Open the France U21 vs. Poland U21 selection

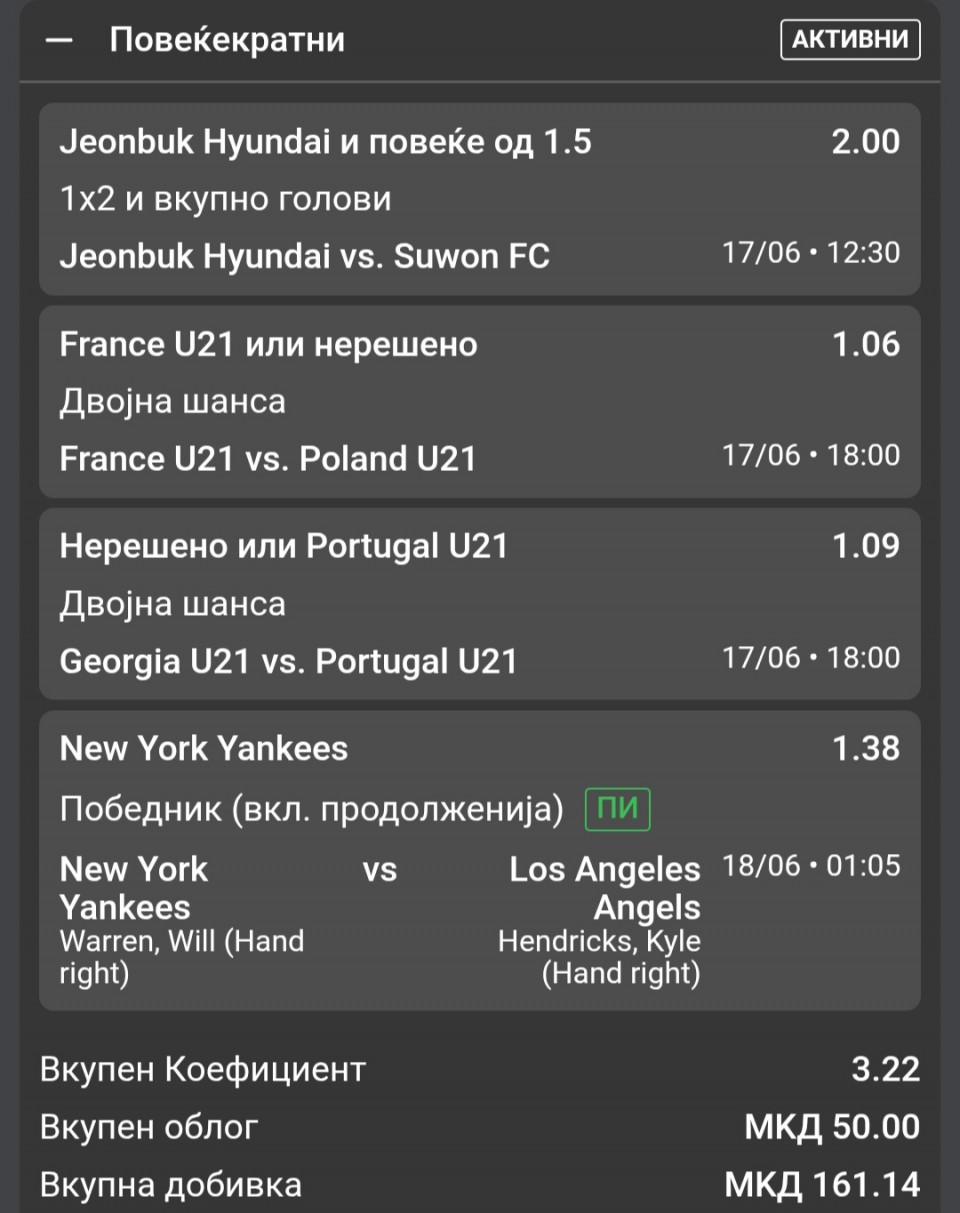[x=480, y=401]
